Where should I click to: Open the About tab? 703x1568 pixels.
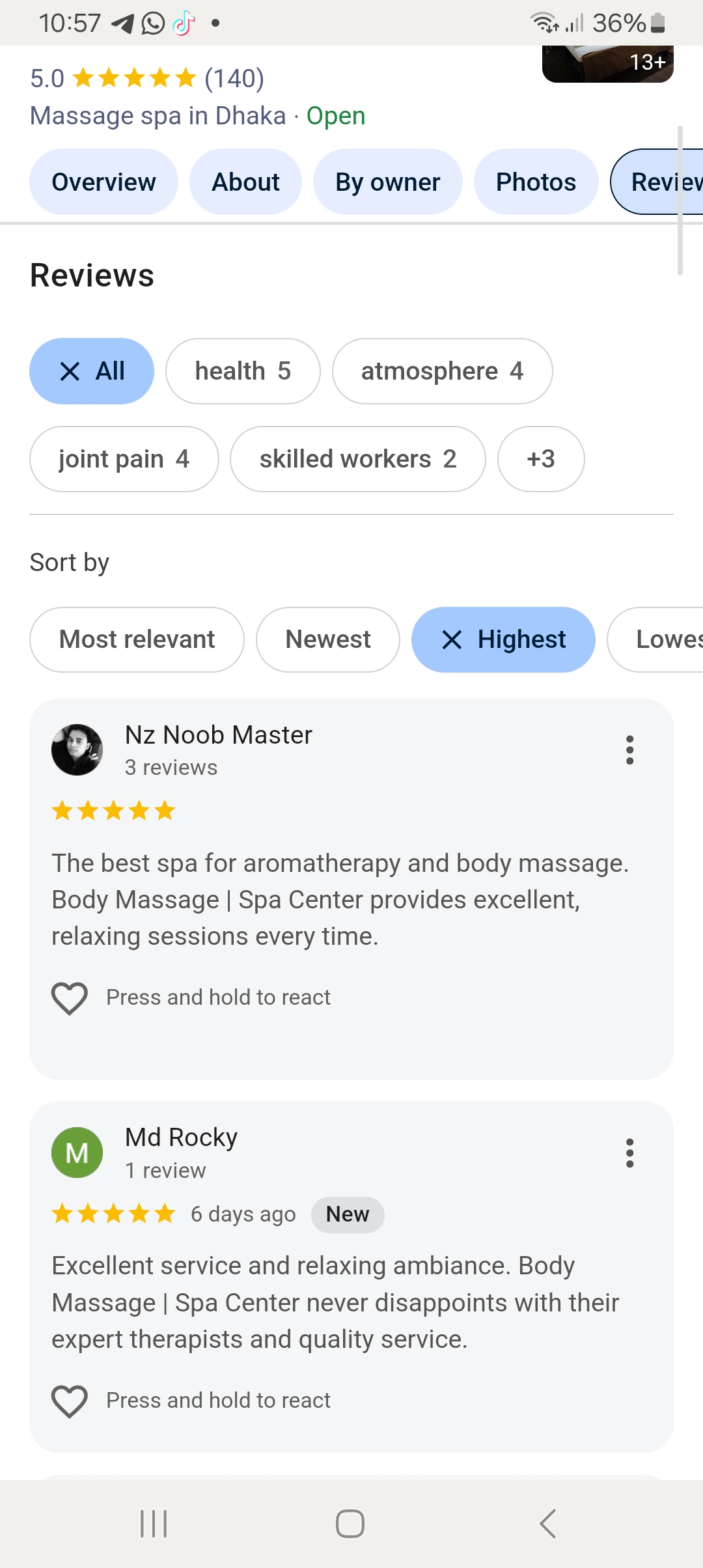[x=245, y=182]
